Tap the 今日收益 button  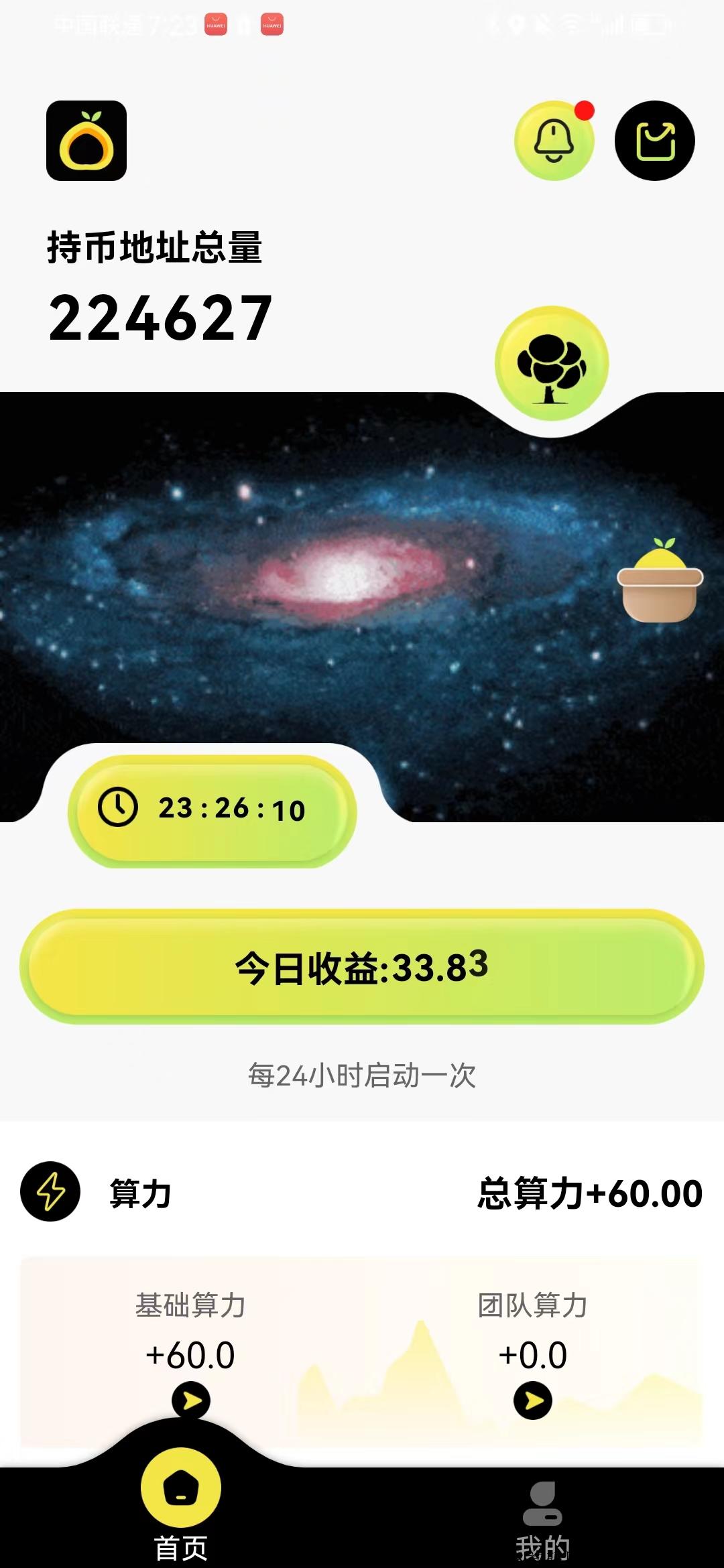pyautogui.click(x=362, y=967)
